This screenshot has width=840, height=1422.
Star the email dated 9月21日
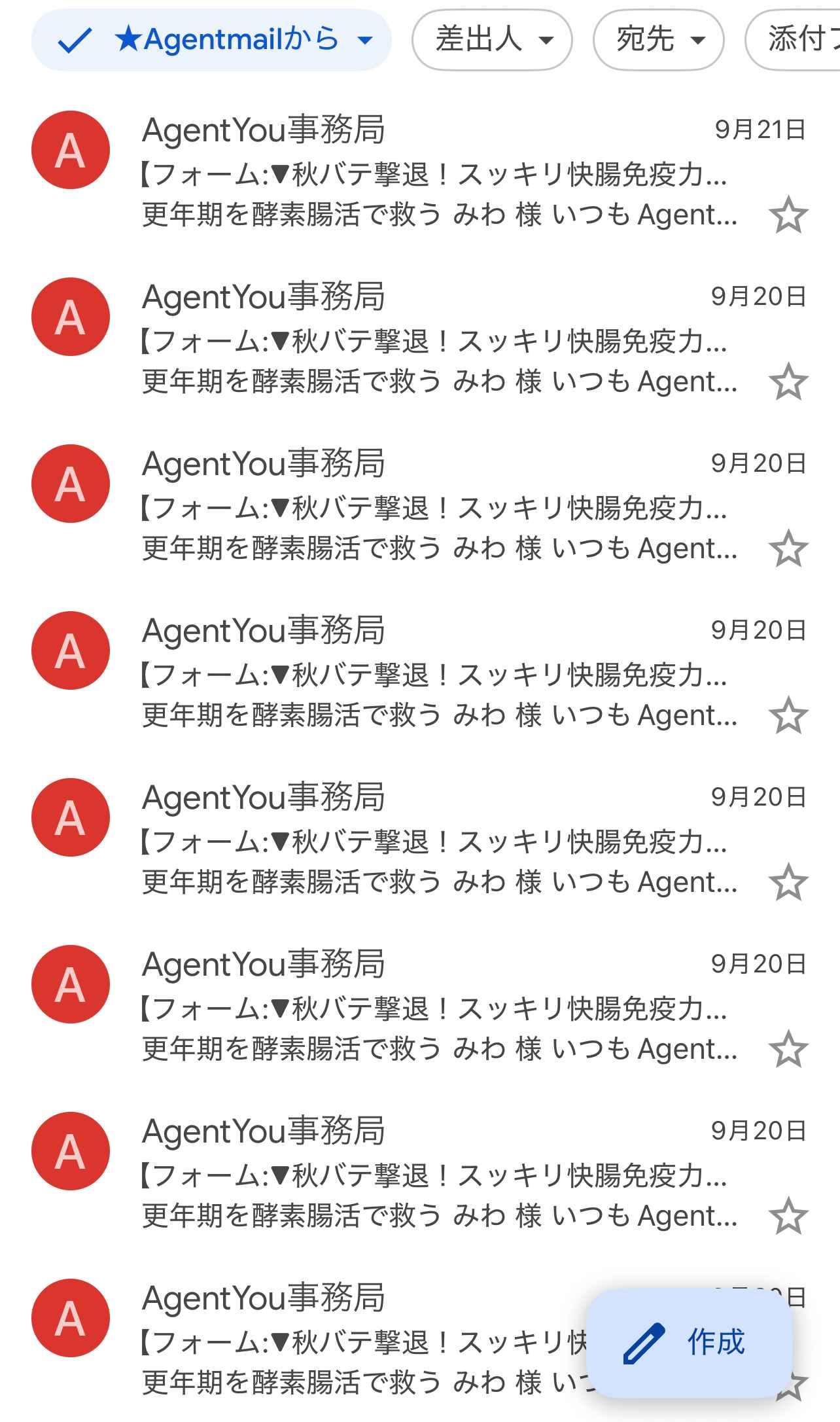click(788, 215)
